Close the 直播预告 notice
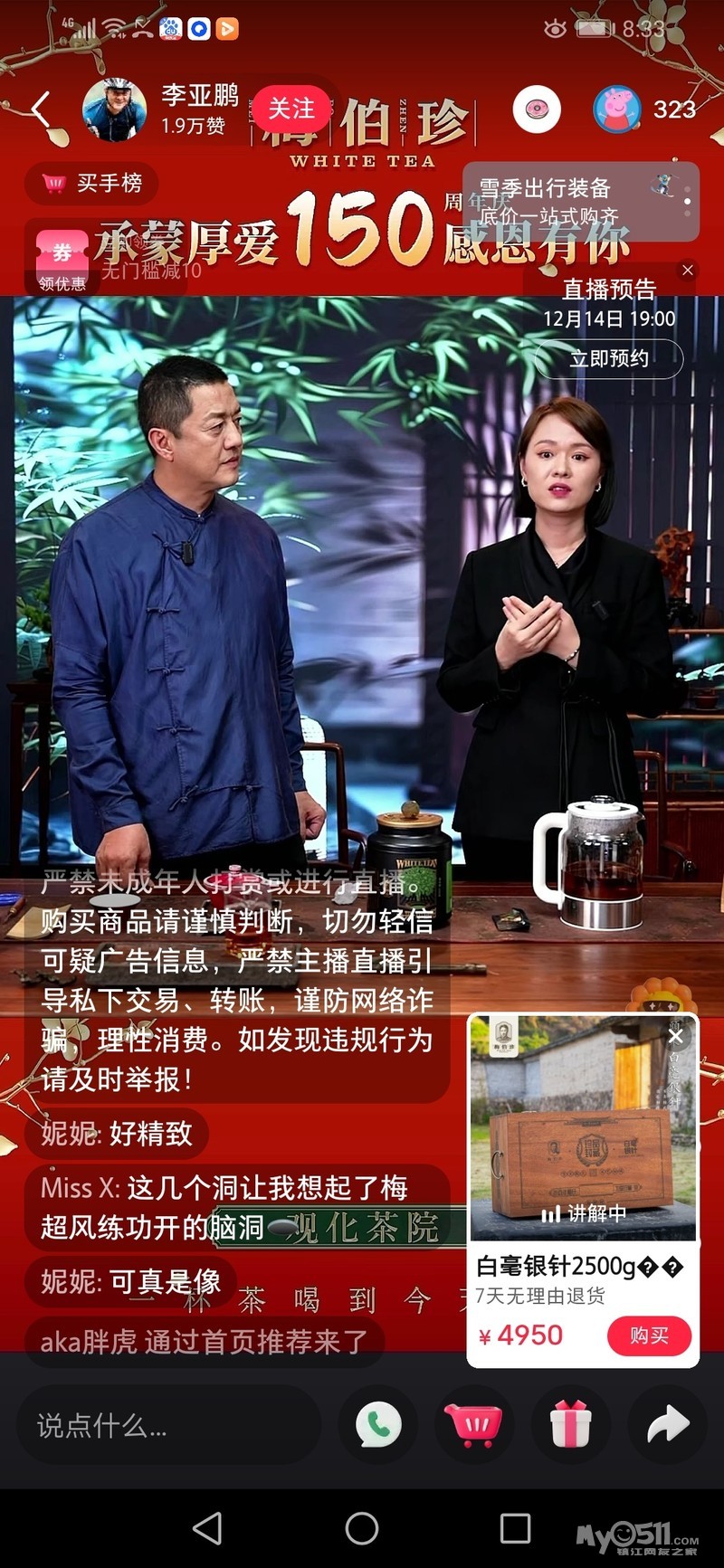The width and height of the screenshot is (724, 1568). [x=688, y=270]
